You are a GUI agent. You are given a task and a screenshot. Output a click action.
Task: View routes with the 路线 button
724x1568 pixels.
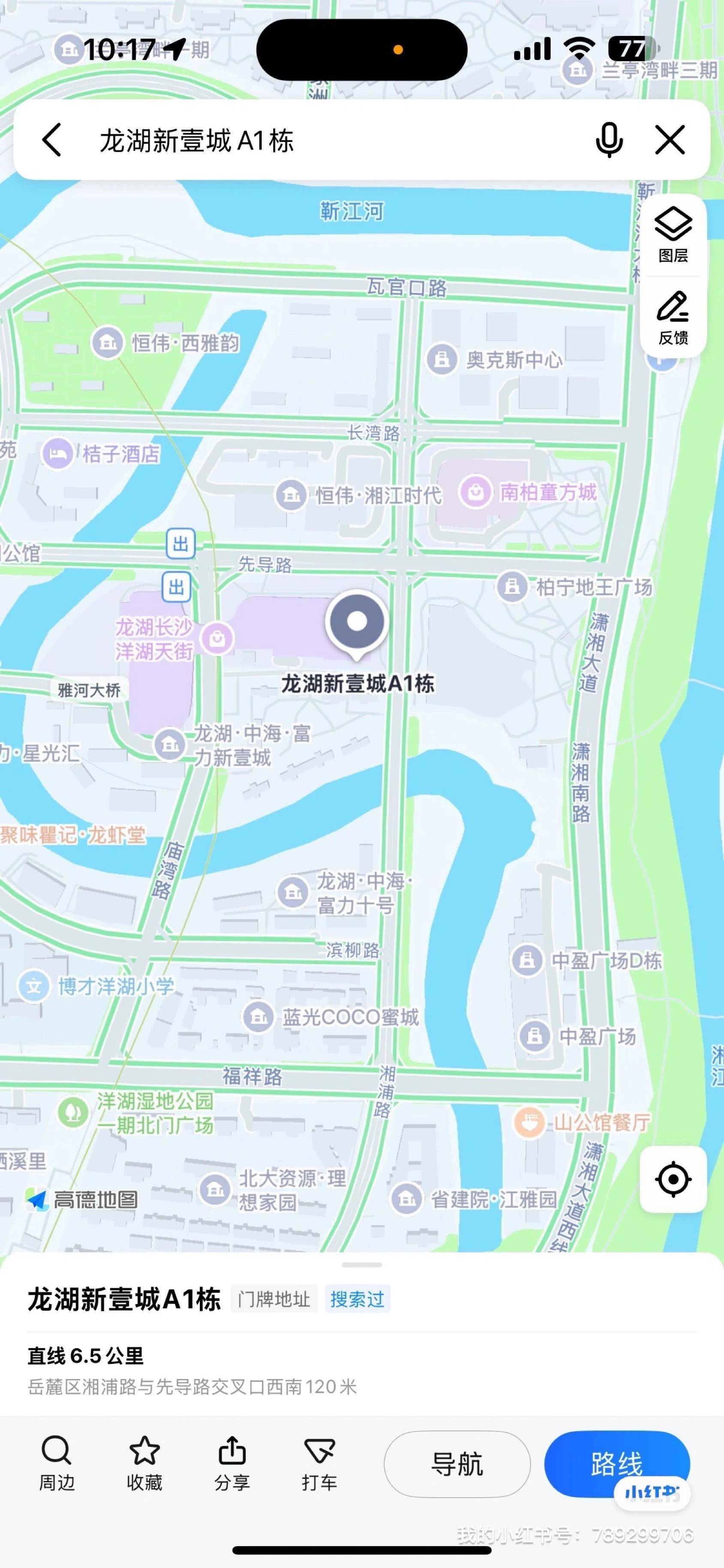[x=616, y=1464]
